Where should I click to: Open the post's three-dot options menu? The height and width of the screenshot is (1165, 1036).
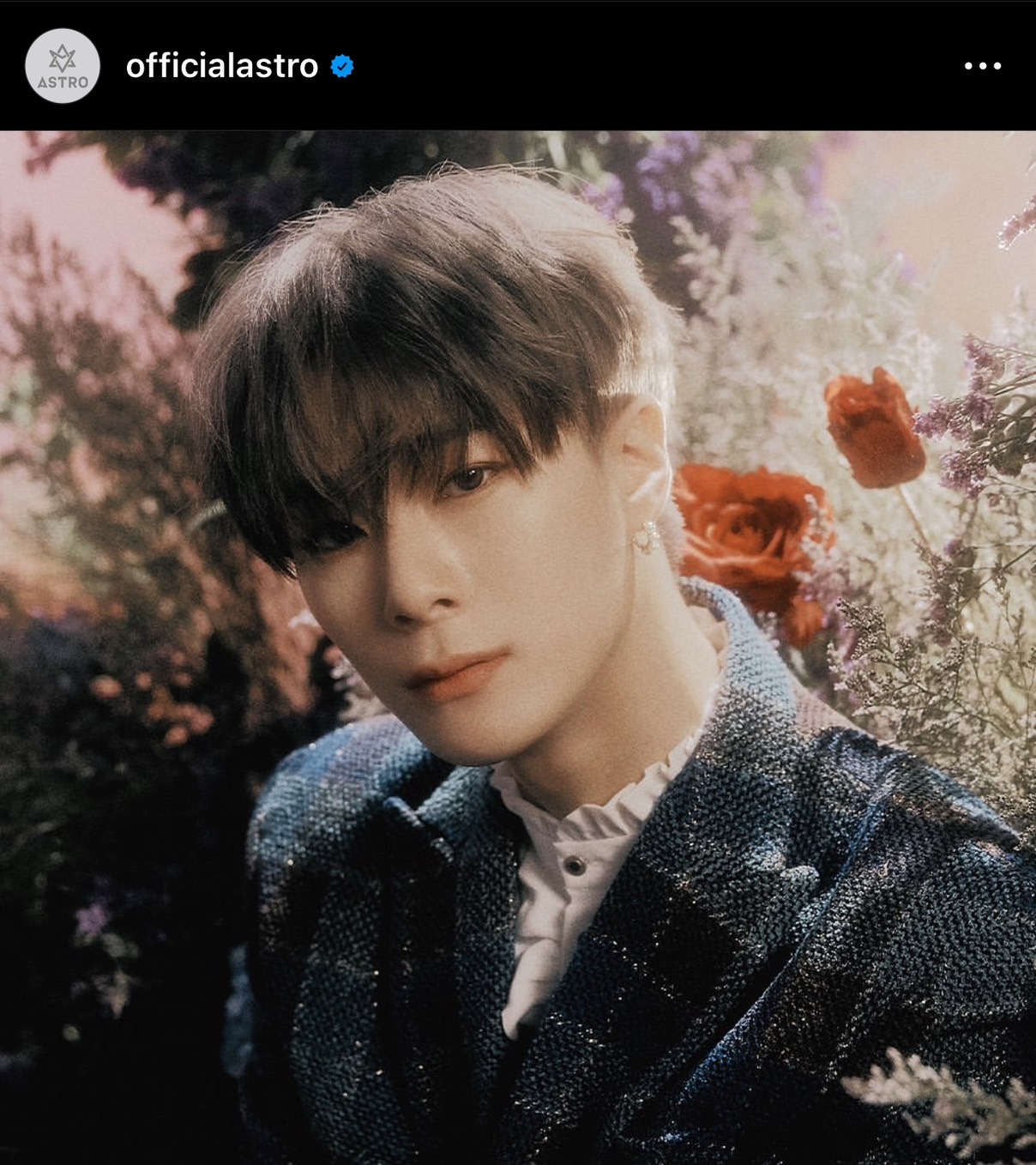click(x=982, y=66)
